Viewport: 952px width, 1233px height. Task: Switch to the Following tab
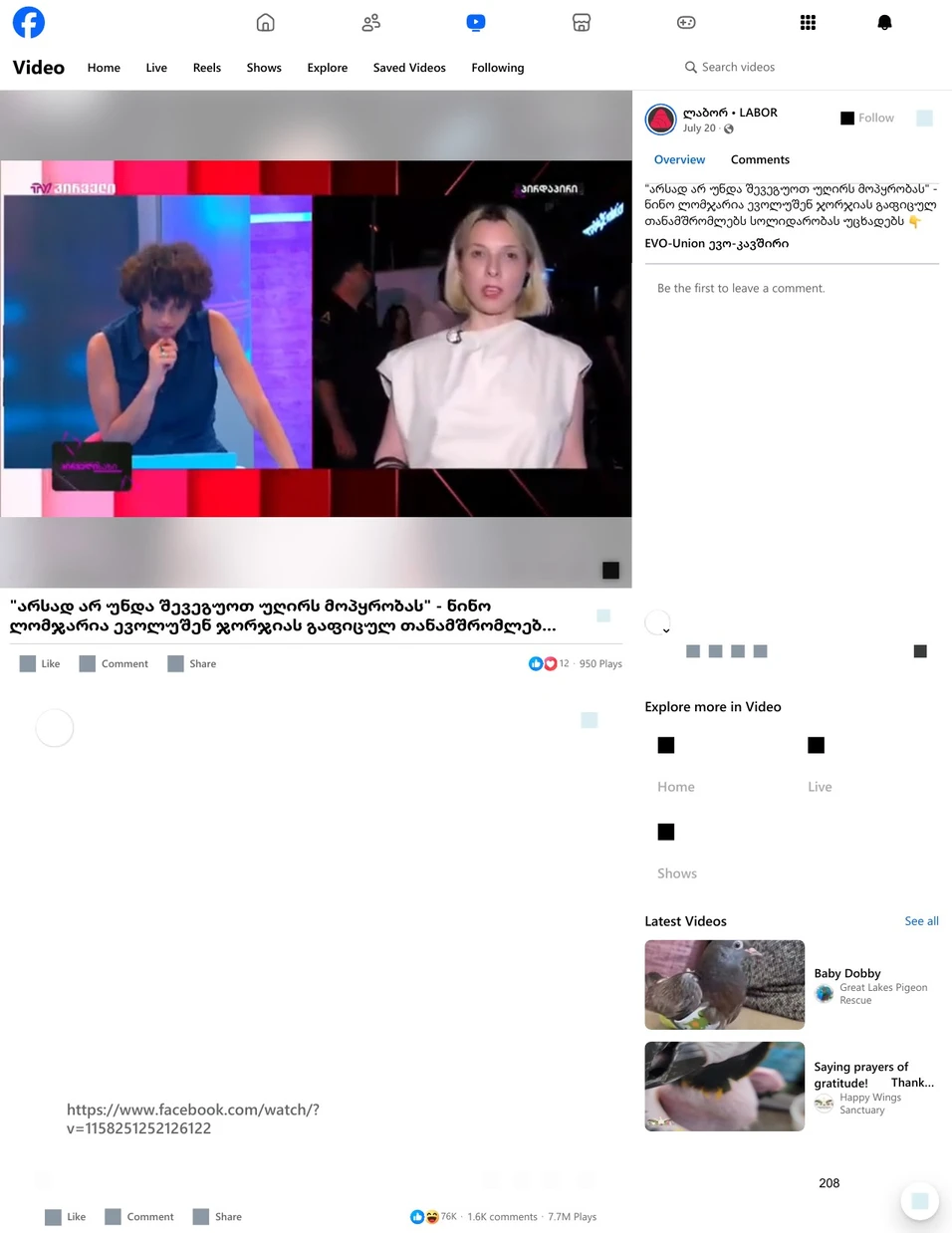tap(497, 68)
